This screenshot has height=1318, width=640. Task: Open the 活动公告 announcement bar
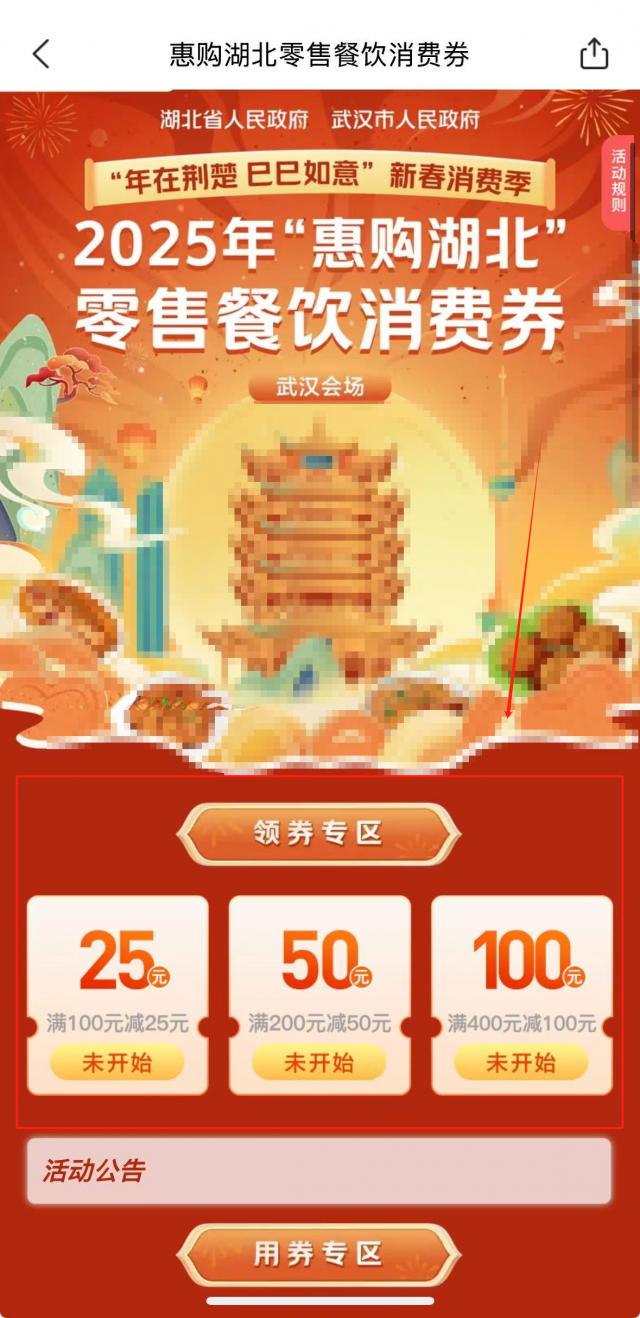pos(319,1170)
